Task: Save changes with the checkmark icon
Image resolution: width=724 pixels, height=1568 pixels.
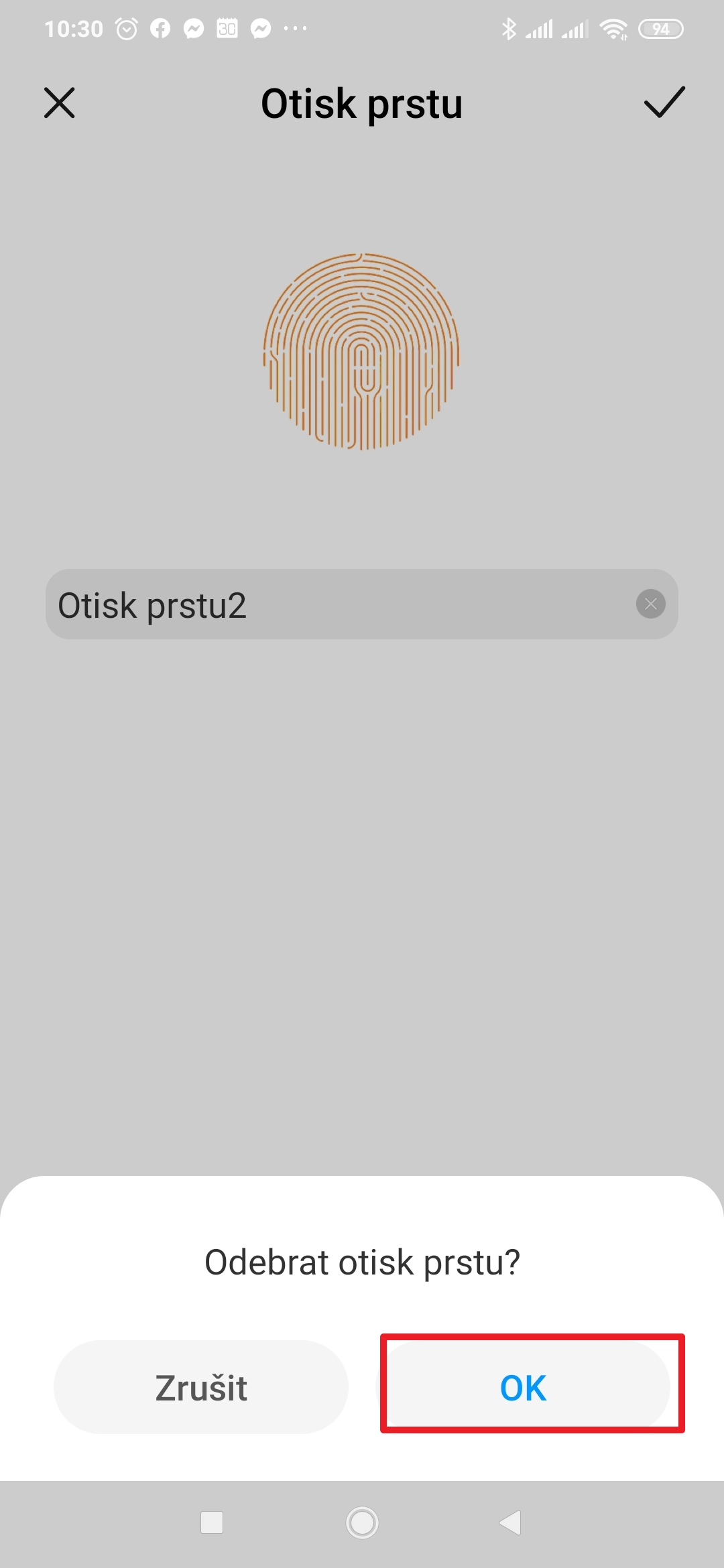Action: pos(664,103)
